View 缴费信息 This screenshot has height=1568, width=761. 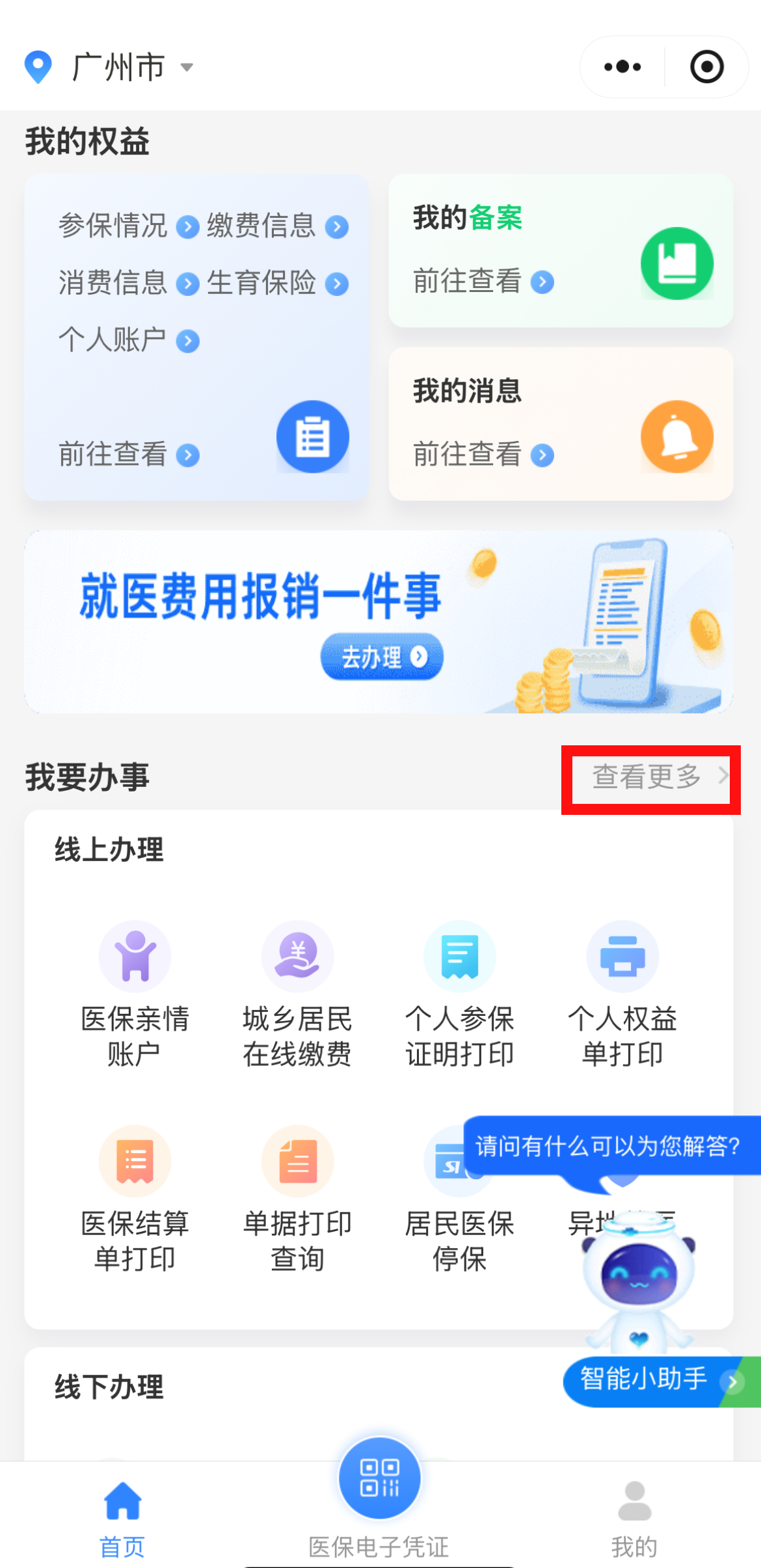coord(276,226)
